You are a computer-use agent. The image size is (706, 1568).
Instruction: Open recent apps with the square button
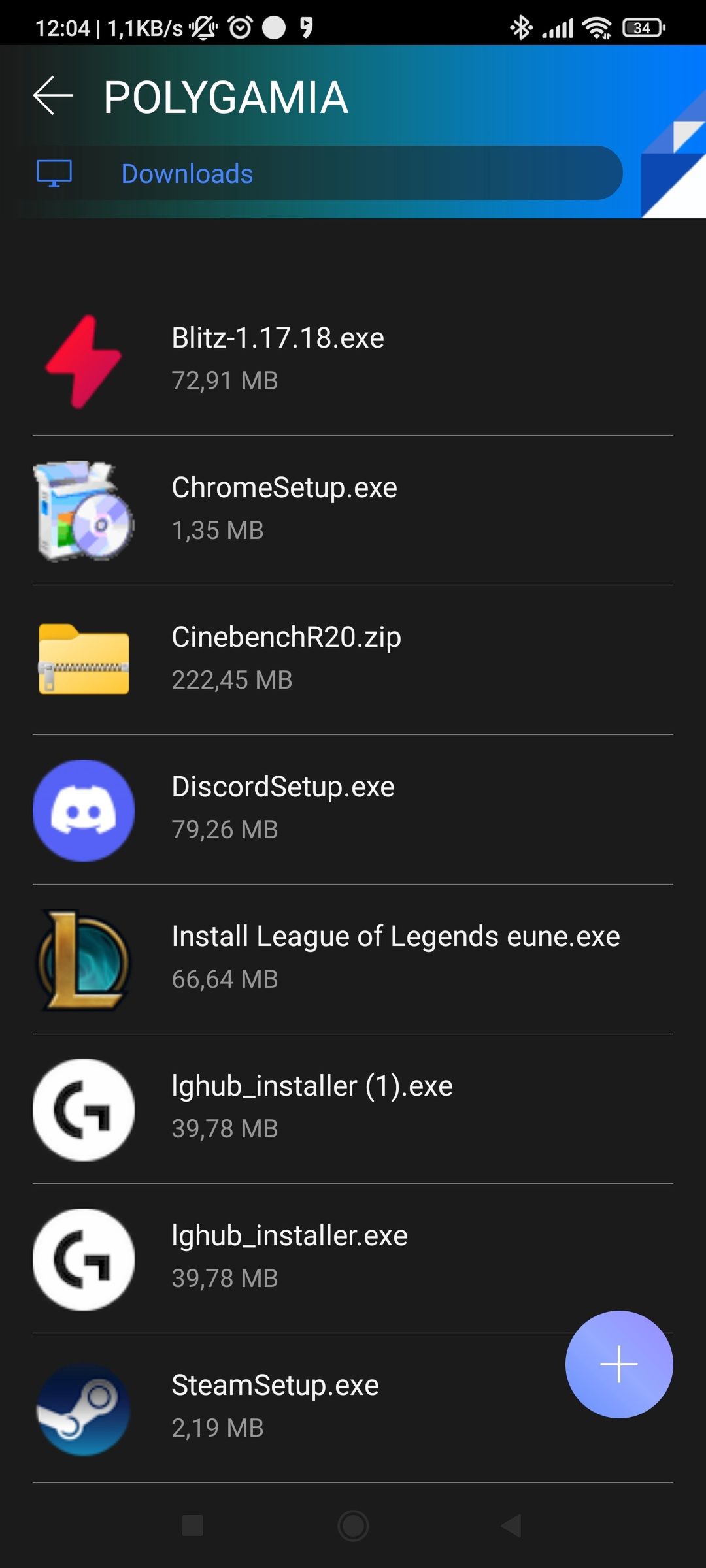coord(193,1526)
